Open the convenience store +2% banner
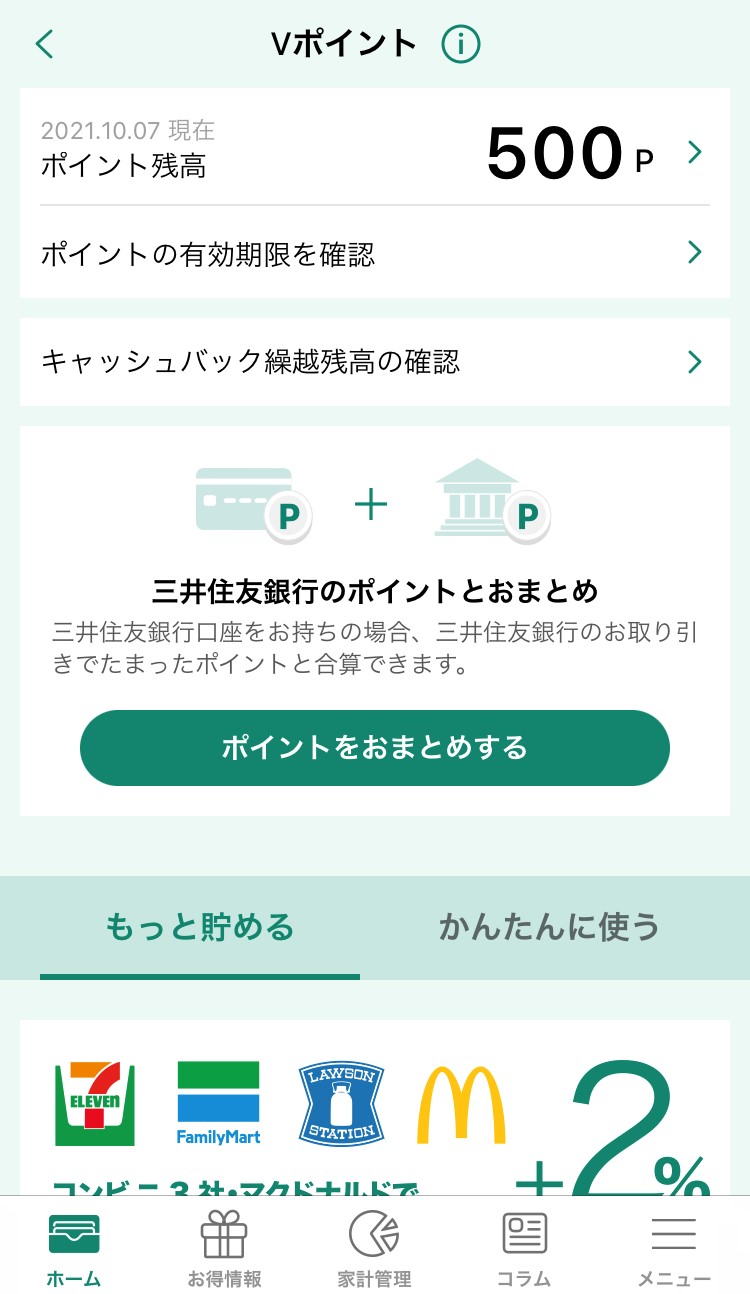The image size is (750, 1294). 375,1108
